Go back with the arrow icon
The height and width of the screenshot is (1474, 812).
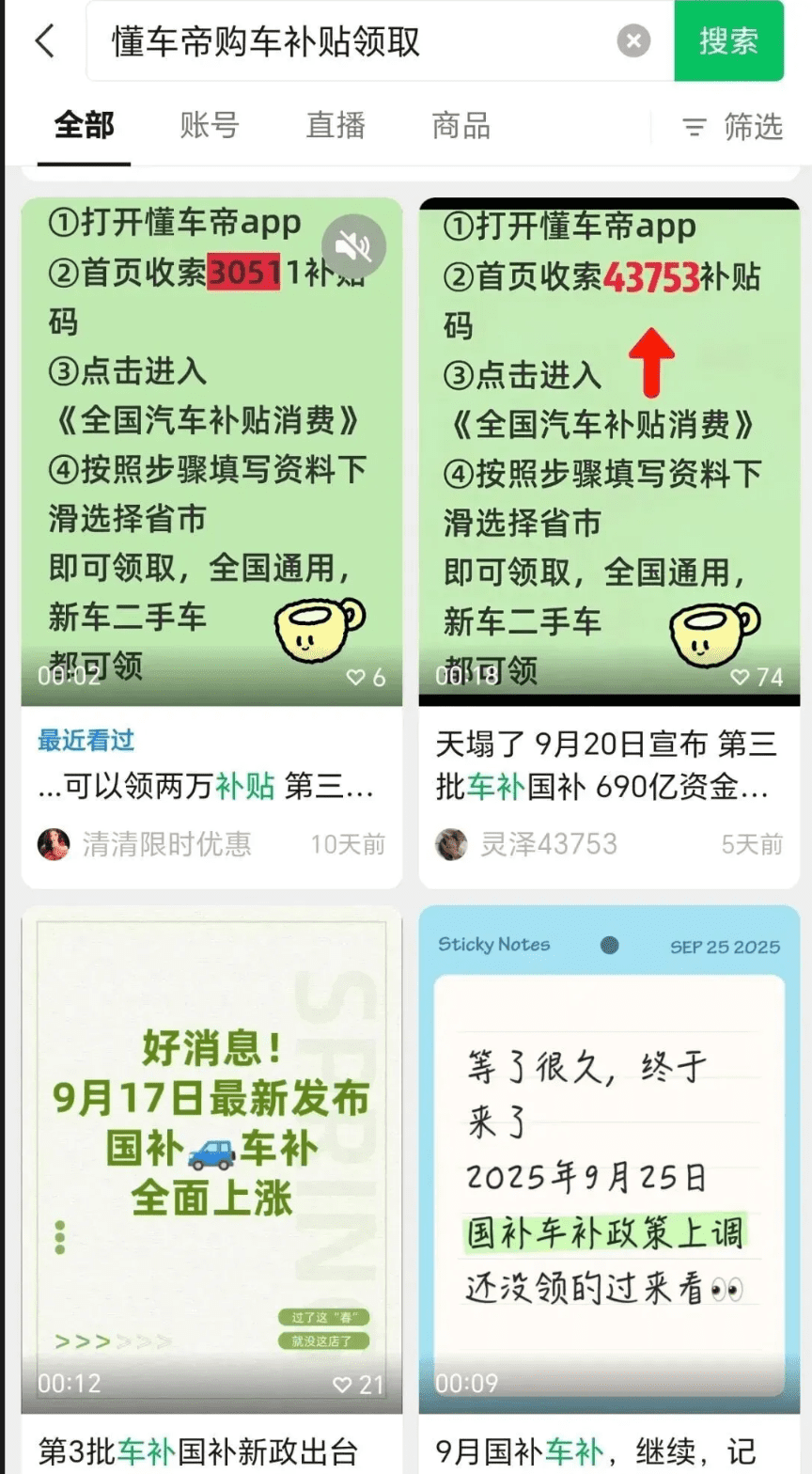[44, 41]
